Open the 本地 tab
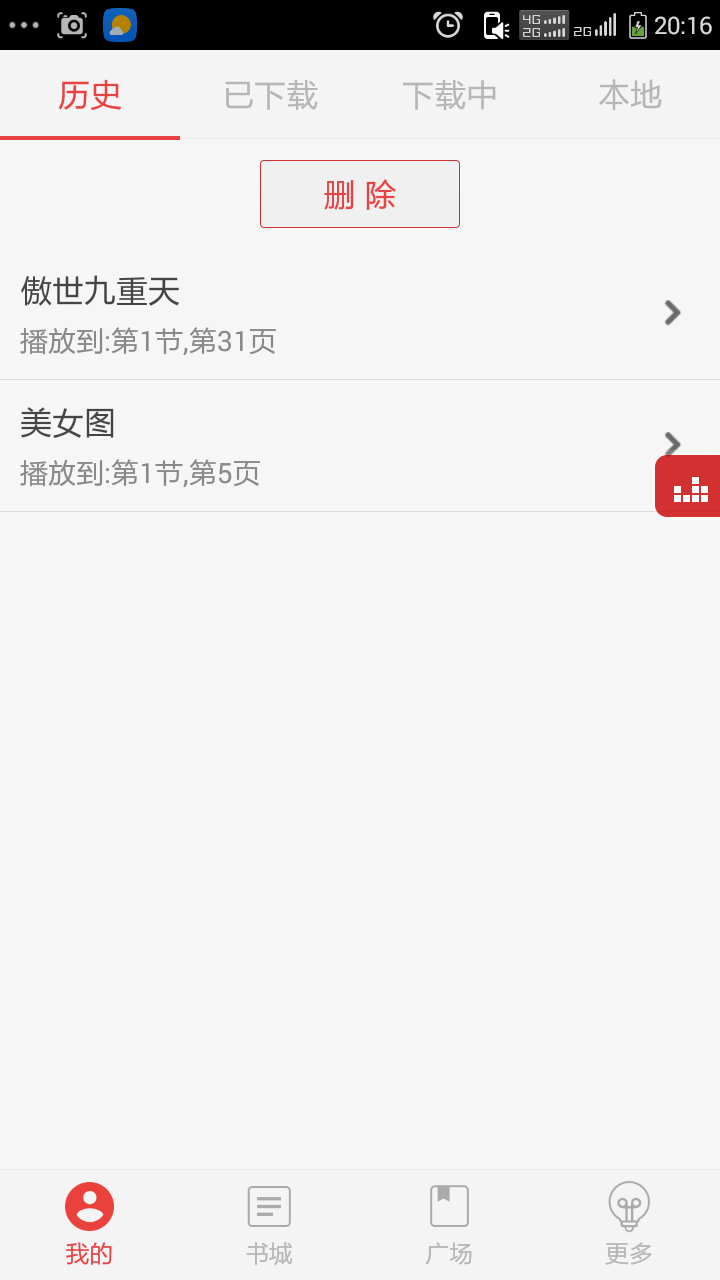Image resolution: width=720 pixels, height=1280 pixels. pos(630,95)
